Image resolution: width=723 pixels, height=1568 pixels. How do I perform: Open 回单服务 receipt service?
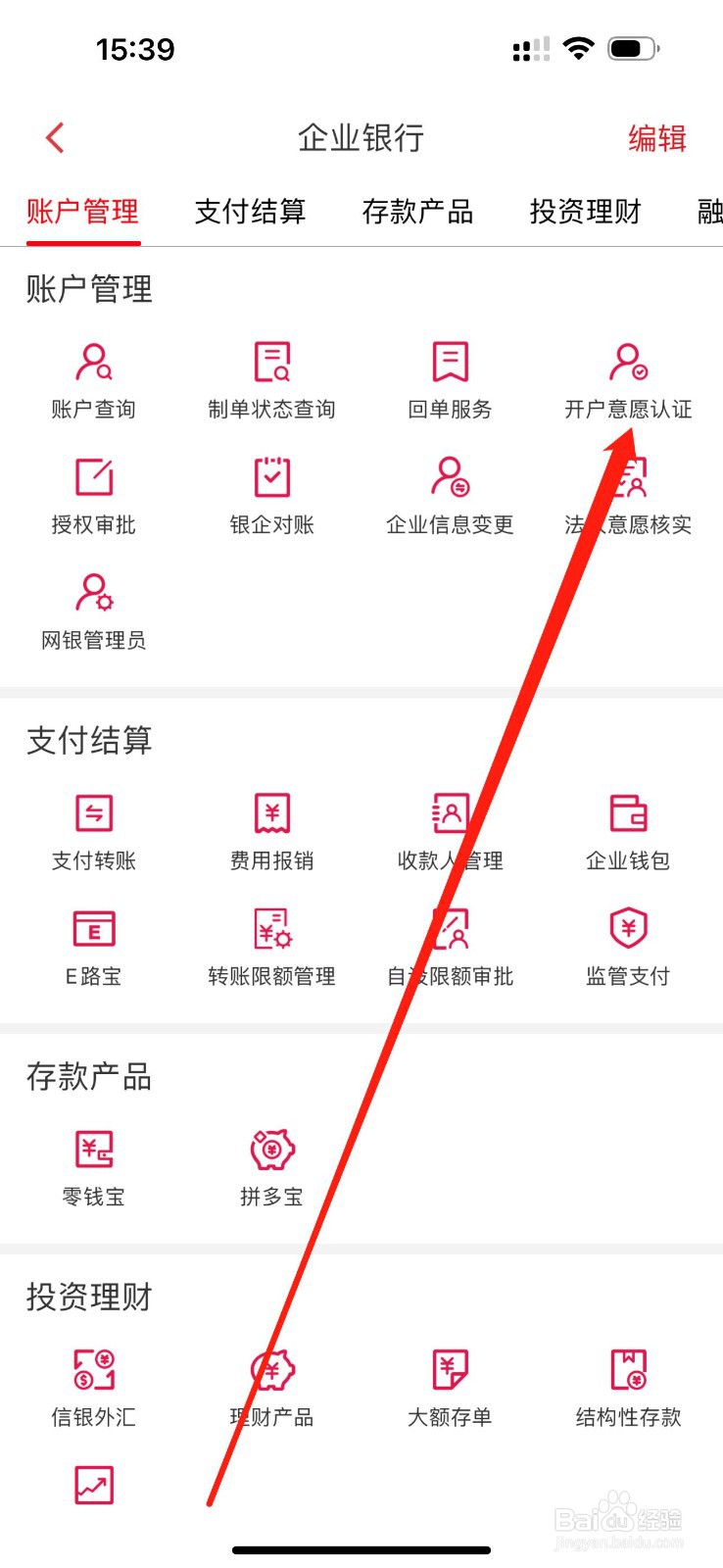tap(449, 377)
